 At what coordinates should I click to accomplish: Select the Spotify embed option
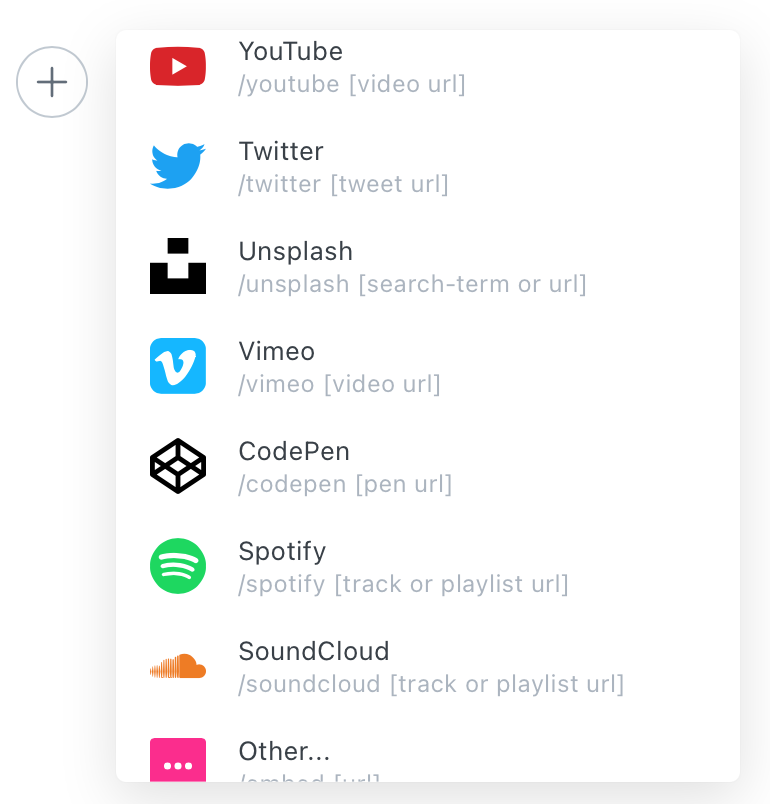point(428,567)
